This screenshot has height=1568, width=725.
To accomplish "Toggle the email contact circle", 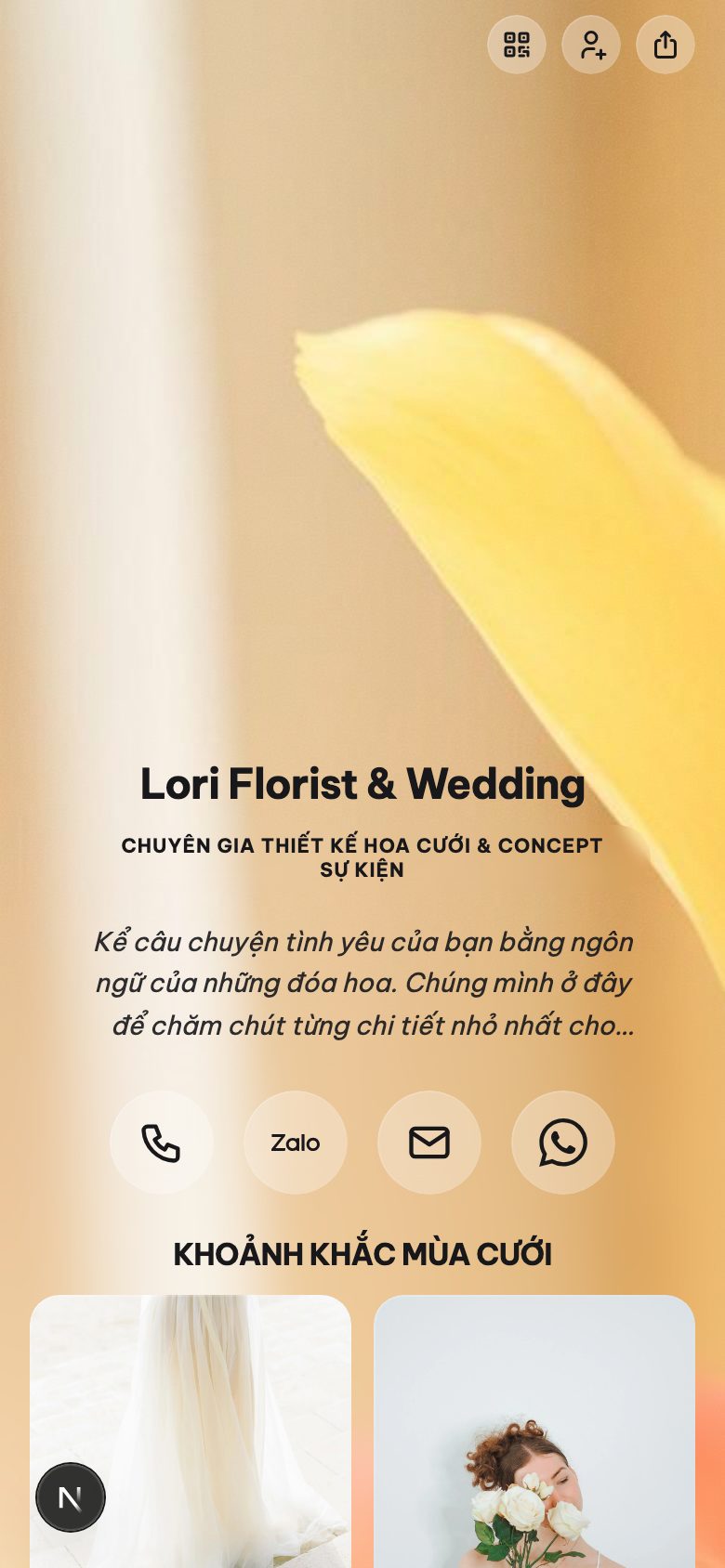I will point(429,1143).
